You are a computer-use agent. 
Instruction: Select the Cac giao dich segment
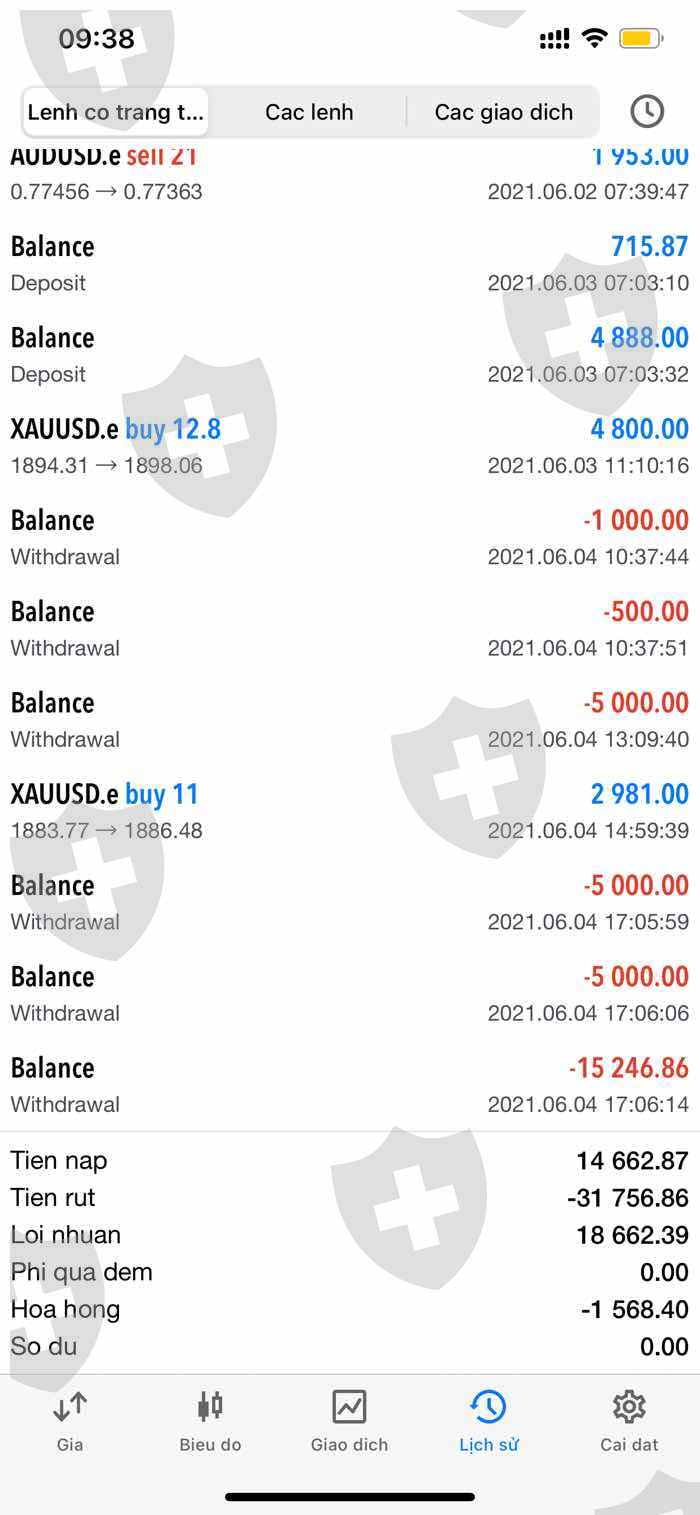pos(503,112)
